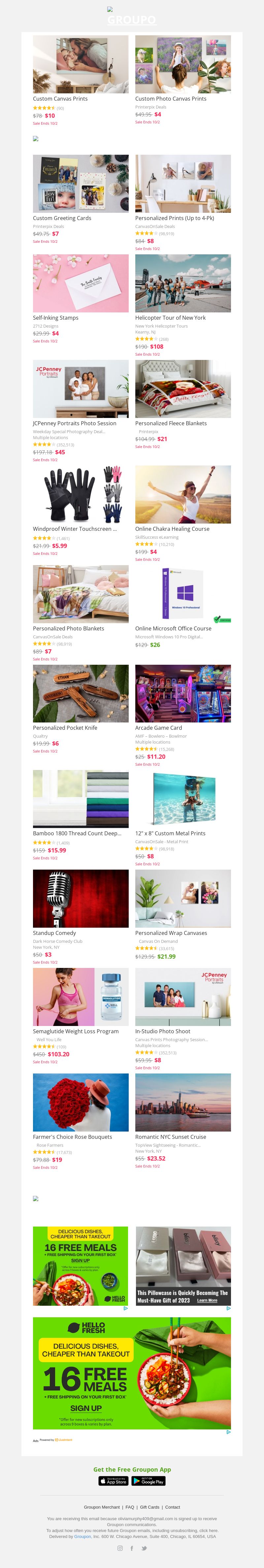Open the Contact link
Screen dimensions: 264x1568
click(173, 1507)
